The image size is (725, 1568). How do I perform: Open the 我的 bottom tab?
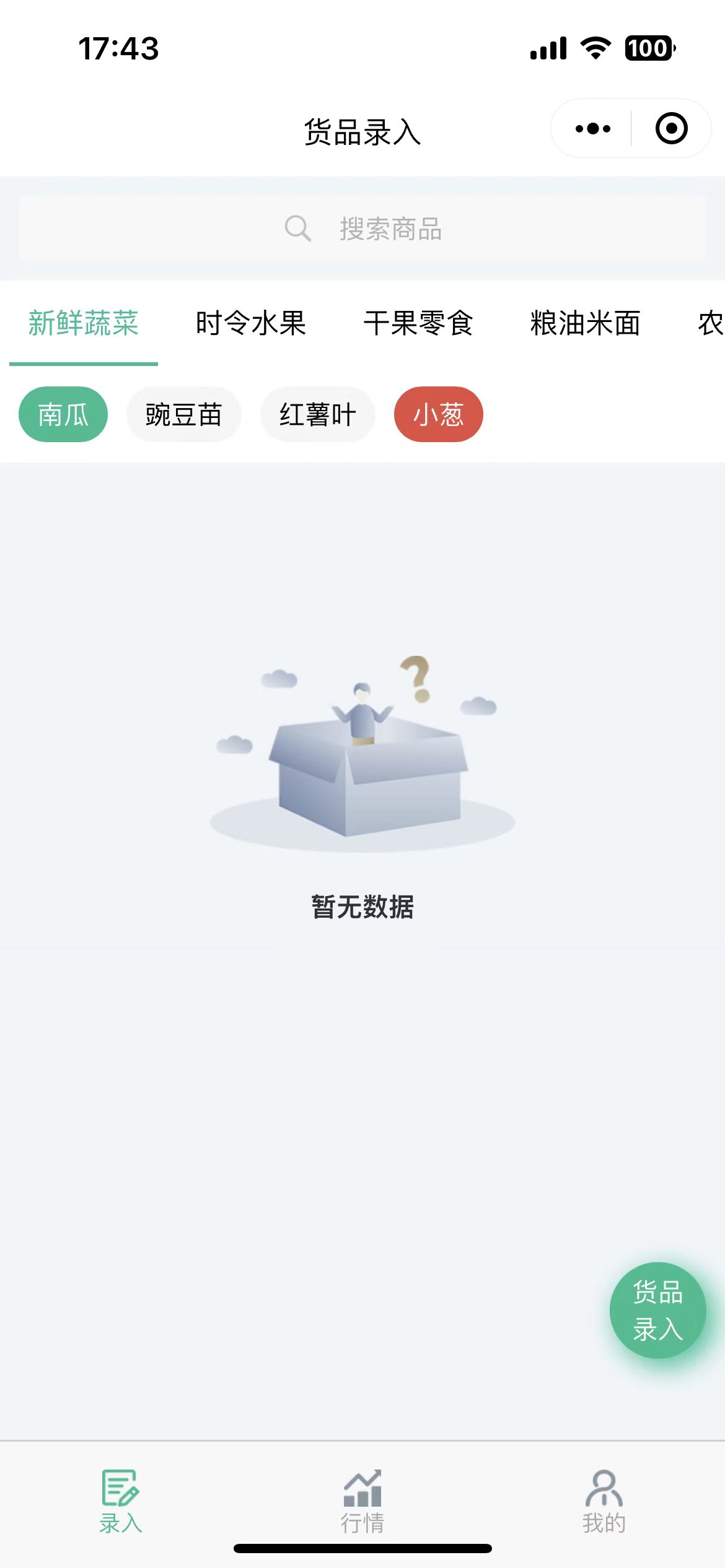pyautogui.click(x=604, y=1501)
